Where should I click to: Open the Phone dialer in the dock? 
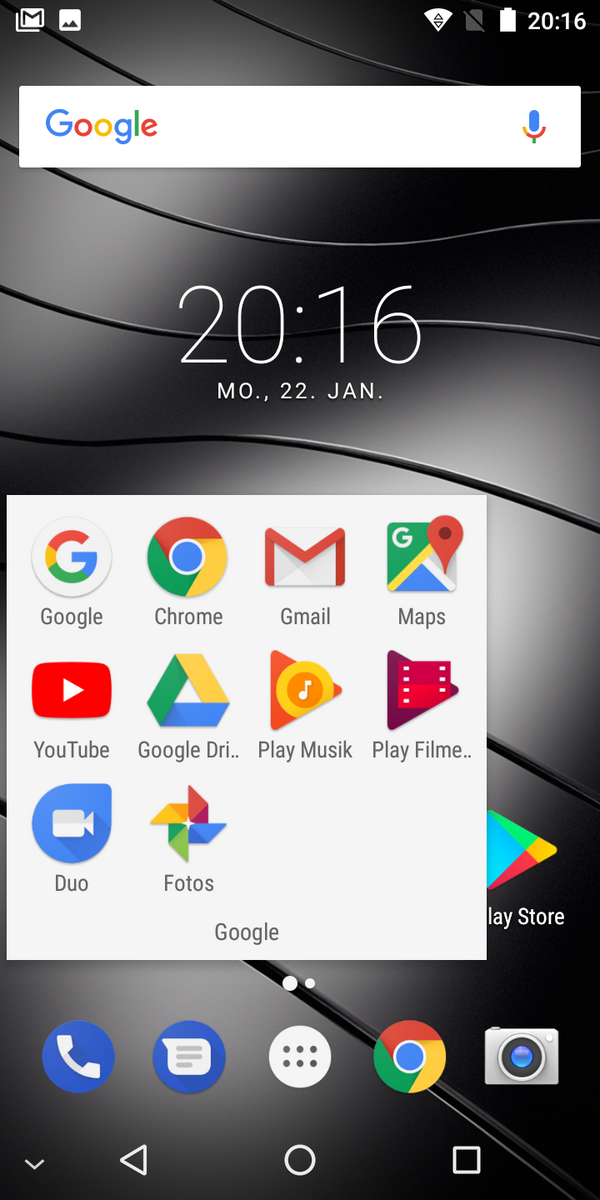coord(78,1057)
